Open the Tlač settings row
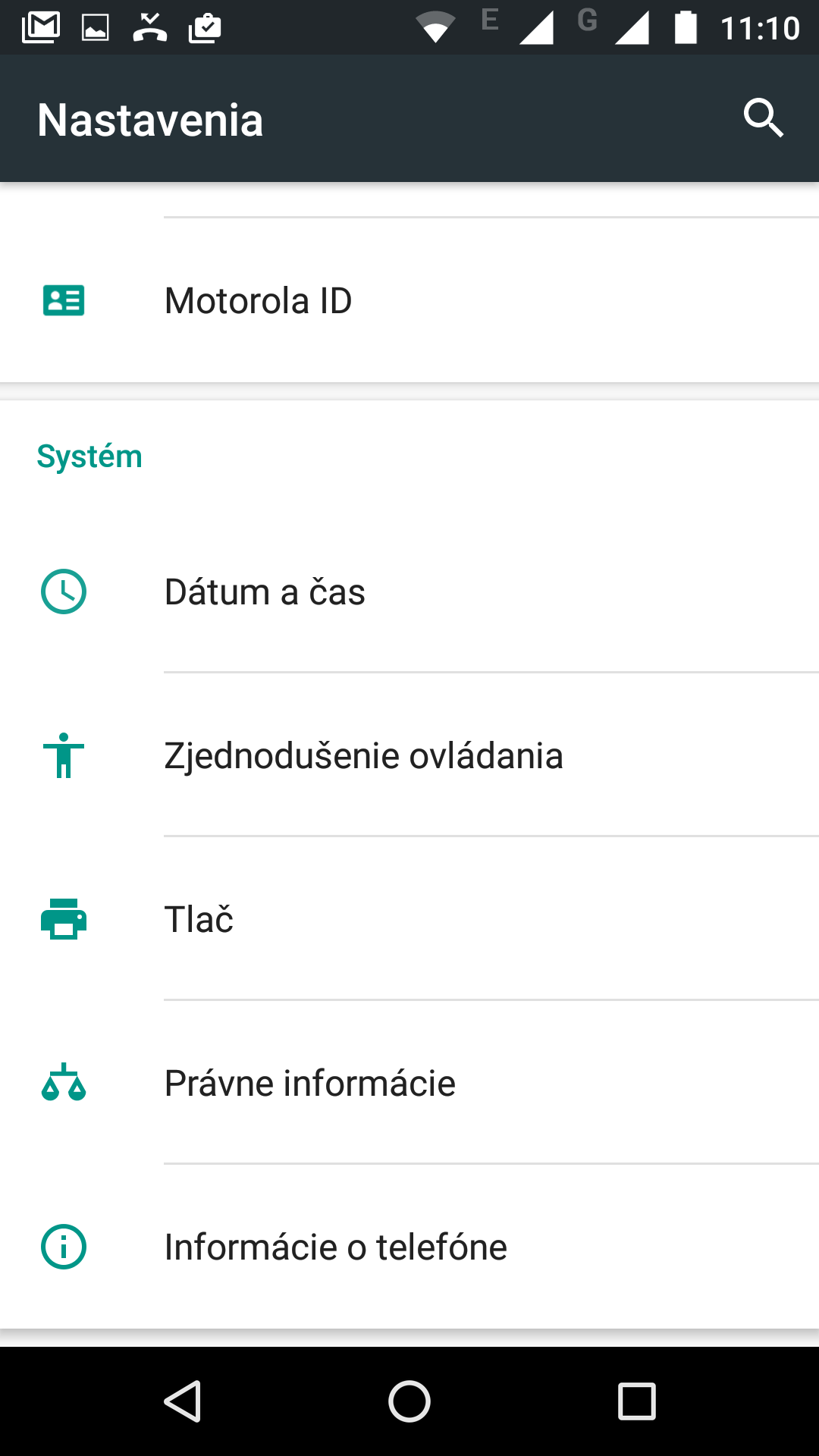 (409, 919)
